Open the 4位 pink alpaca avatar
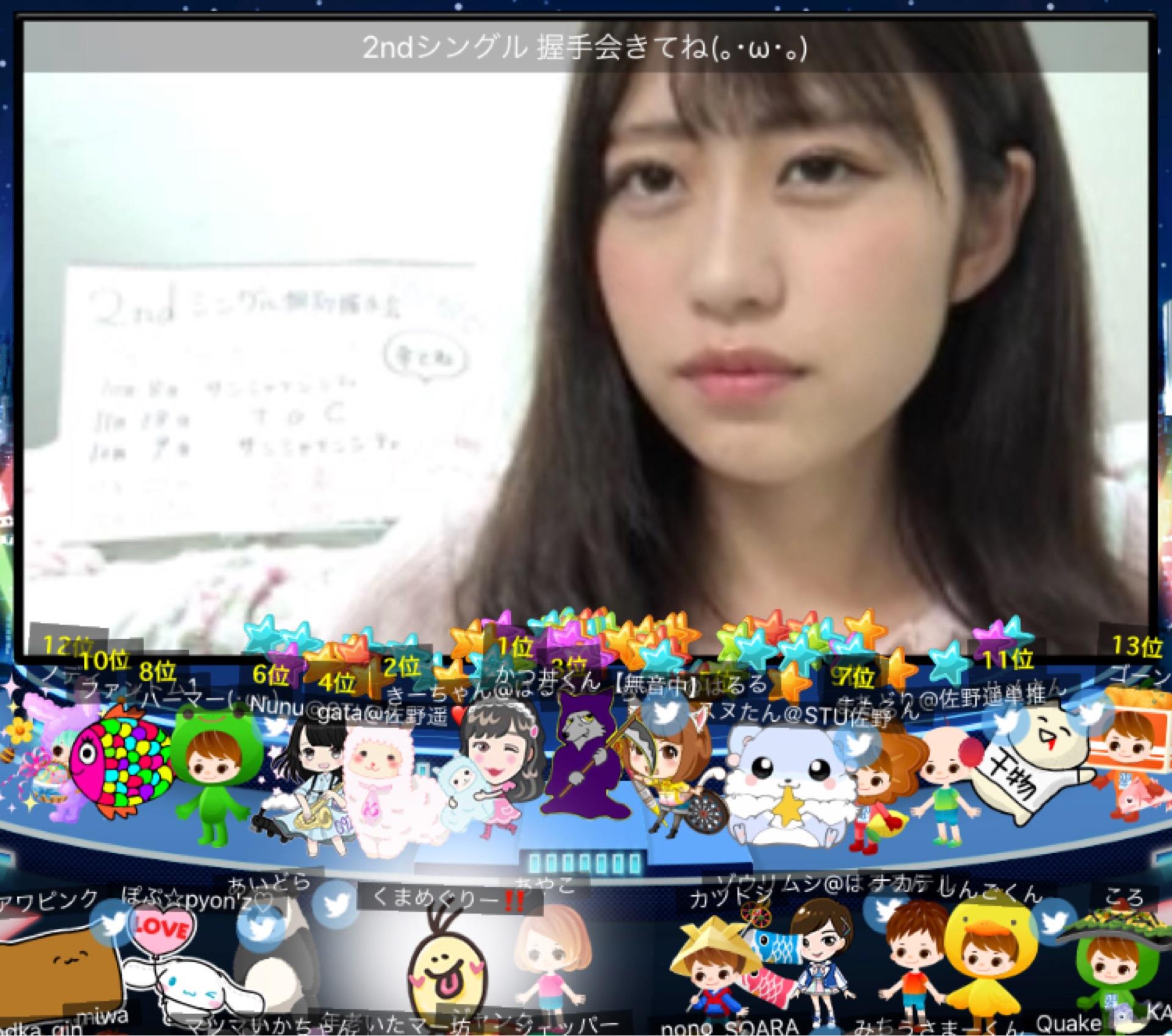The height and width of the screenshot is (1036, 1172). (385, 787)
